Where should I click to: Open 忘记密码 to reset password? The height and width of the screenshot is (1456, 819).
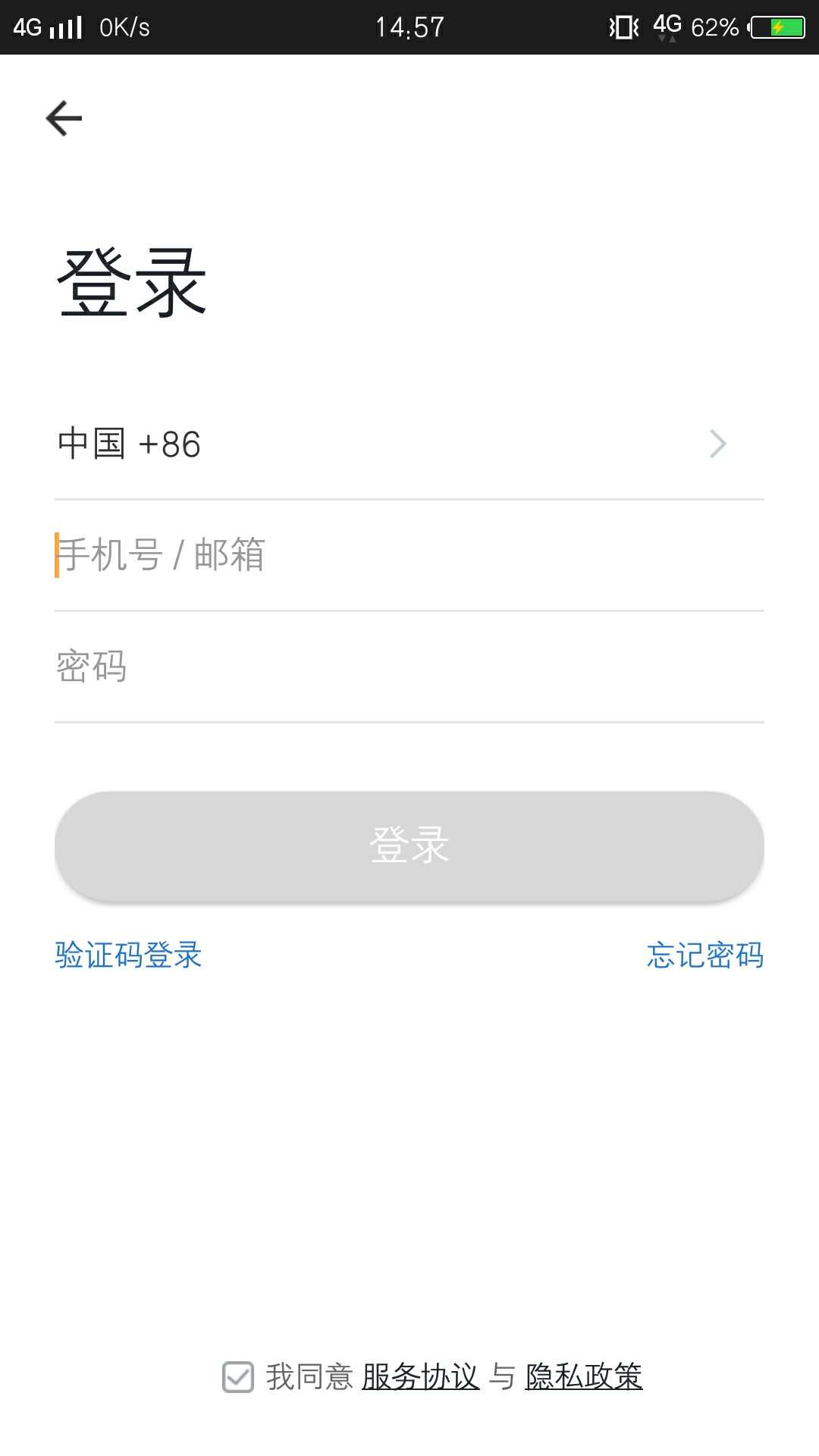click(x=704, y=955)
